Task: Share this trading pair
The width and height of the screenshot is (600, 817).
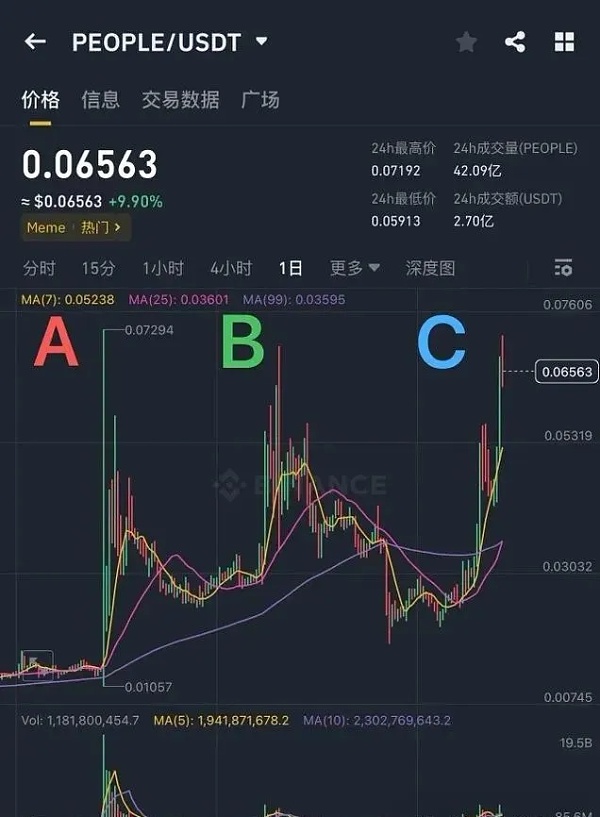Action: [515, 42]
